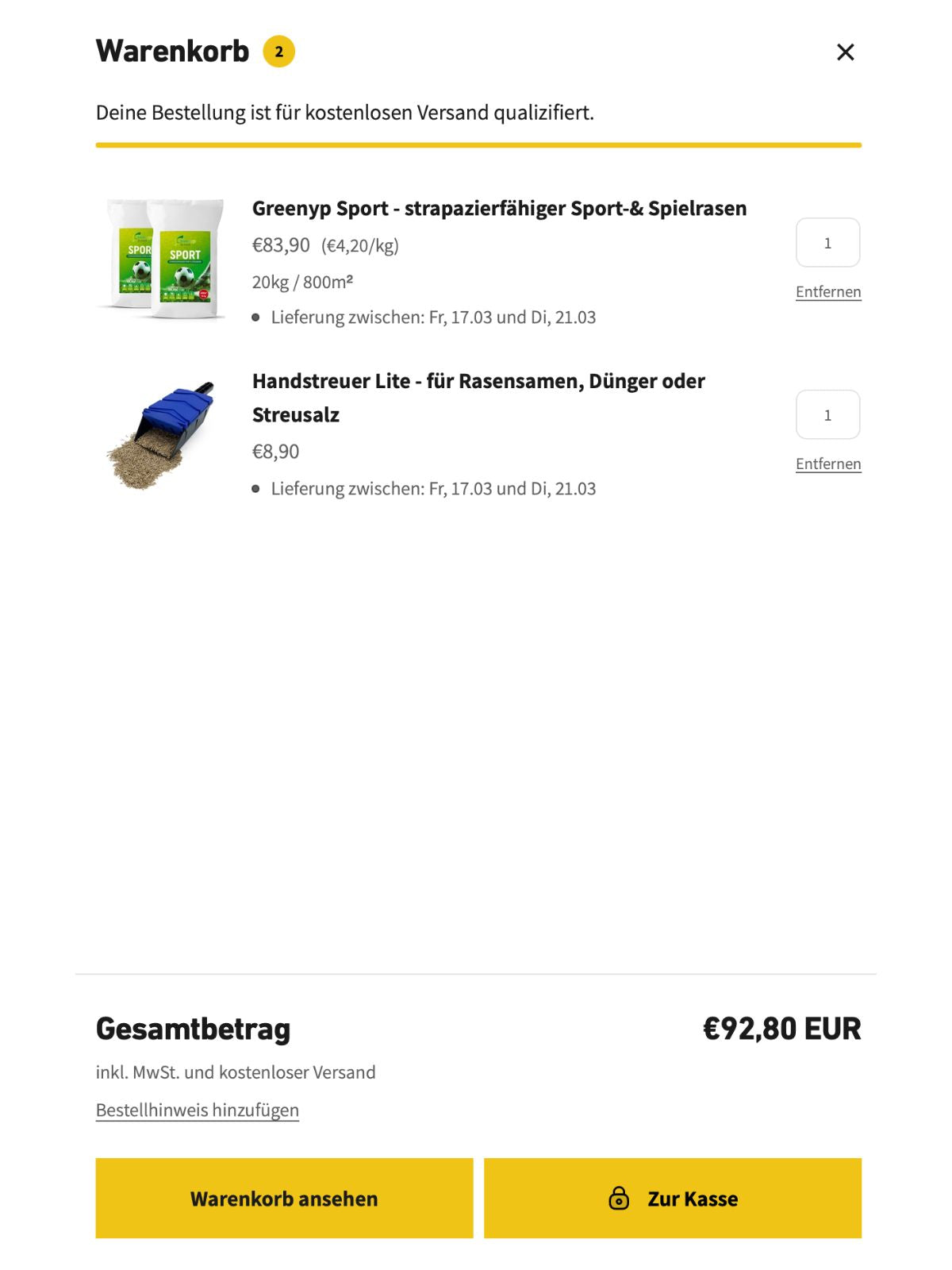View full cart with Warenkorb ansehen

pos(284,1199)
